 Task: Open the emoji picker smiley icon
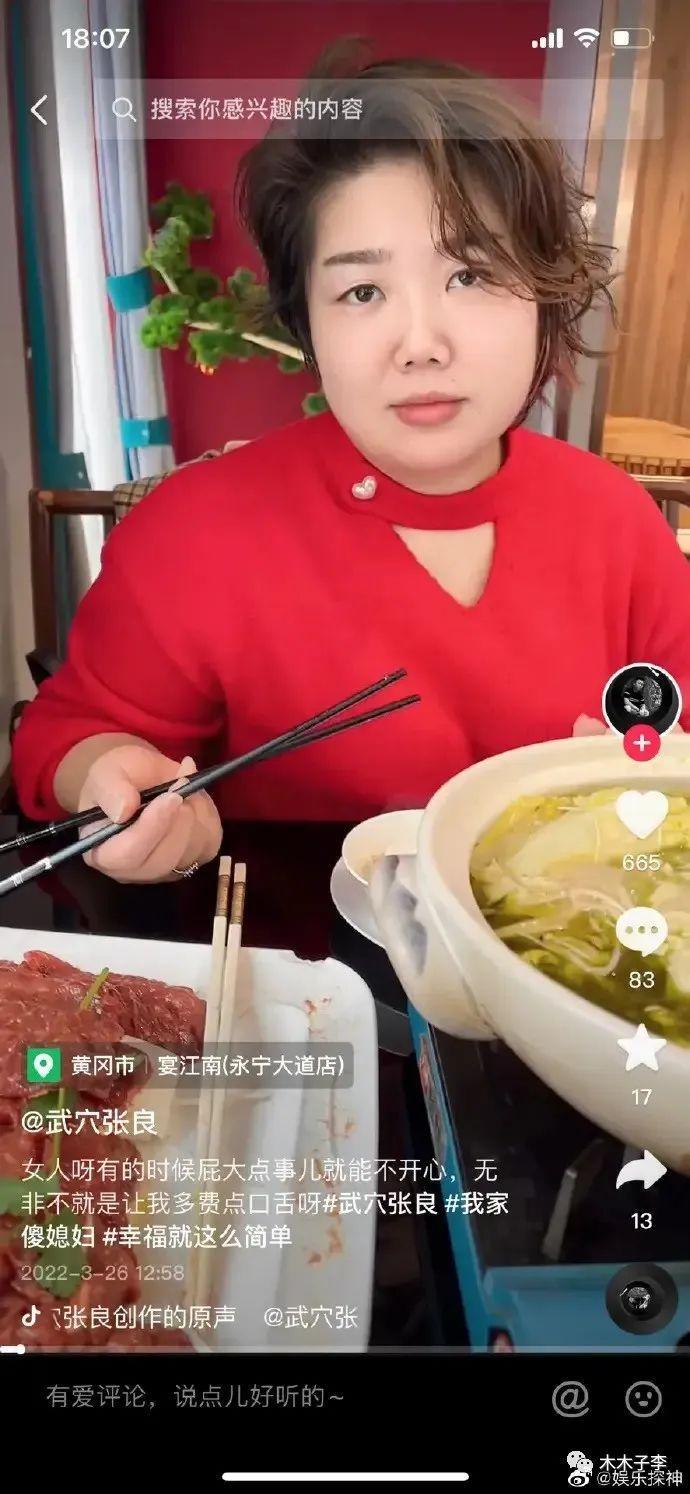click(x=643, y=1398)
